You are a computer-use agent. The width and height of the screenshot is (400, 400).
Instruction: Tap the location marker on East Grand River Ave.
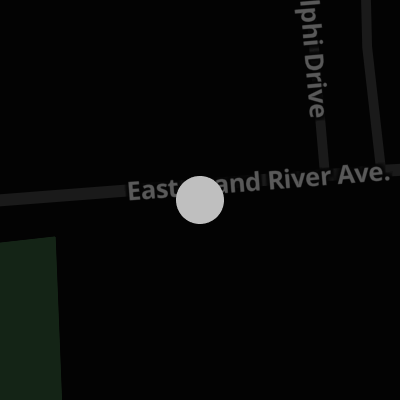point(200,200)
